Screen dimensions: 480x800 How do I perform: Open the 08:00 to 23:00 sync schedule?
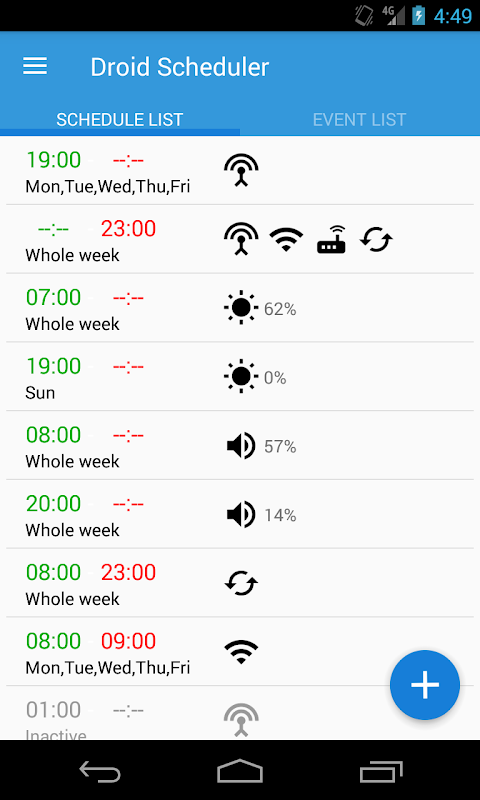coord(240,583)
